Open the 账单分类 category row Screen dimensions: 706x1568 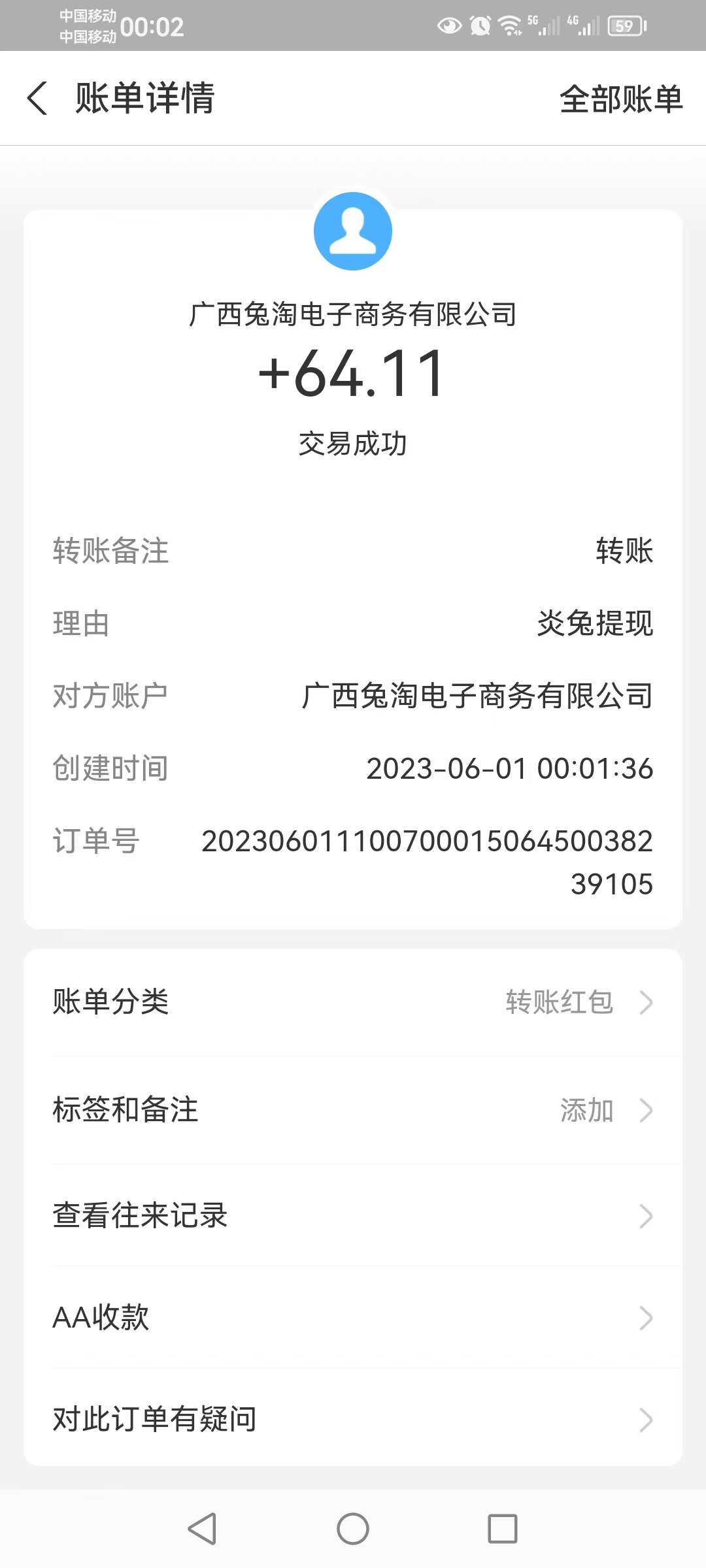pyautogui.click(x=353, y=1002)
